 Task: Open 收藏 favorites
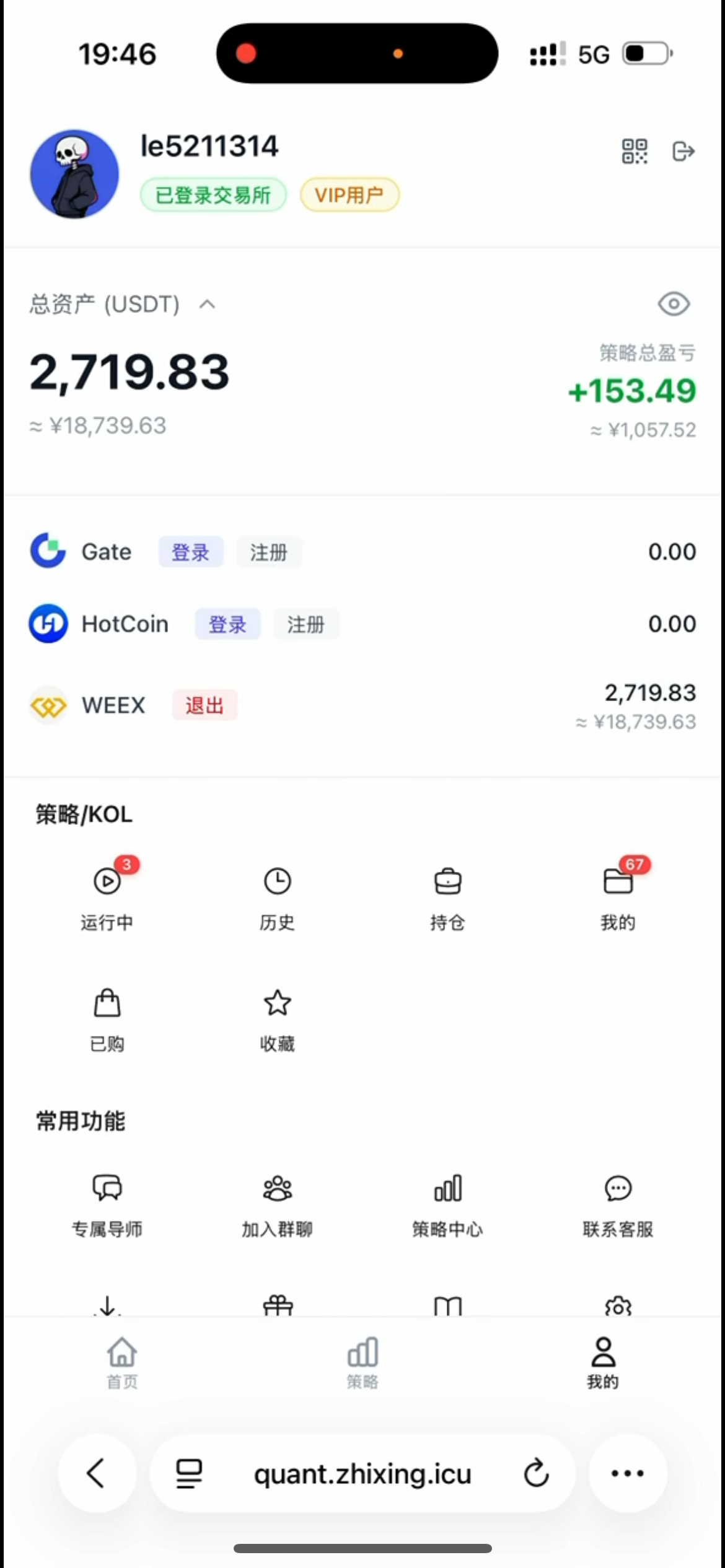pos(277,1019)
